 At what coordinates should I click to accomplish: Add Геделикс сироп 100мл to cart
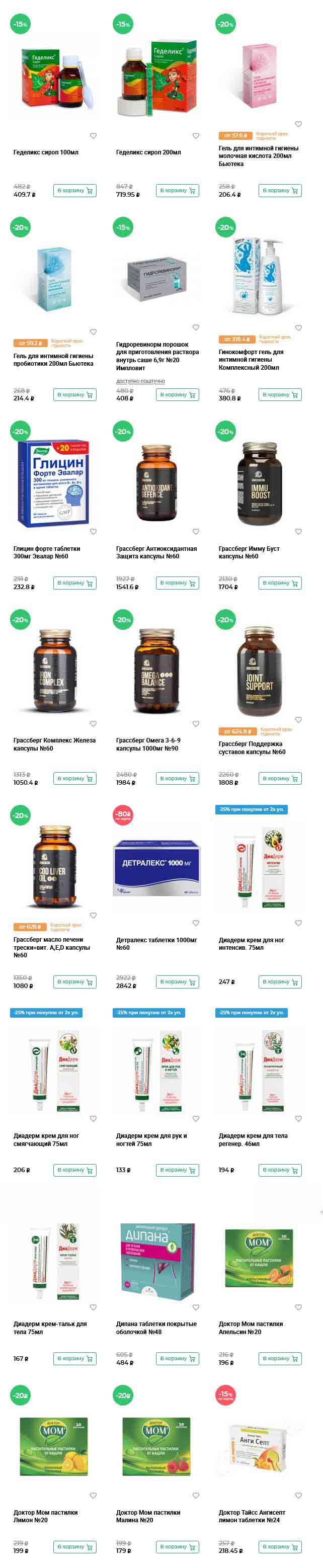point(75,191)
